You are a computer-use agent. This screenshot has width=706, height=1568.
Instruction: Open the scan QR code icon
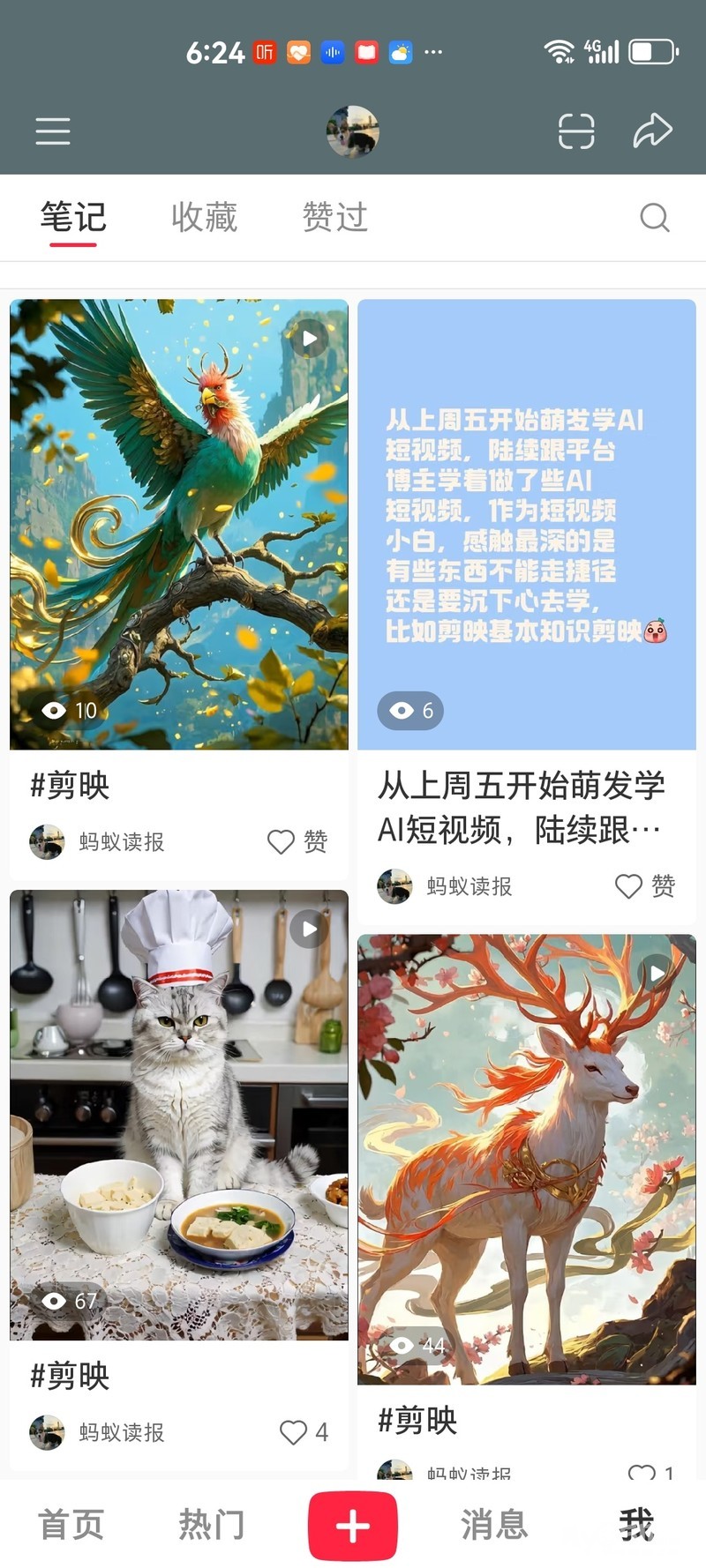(x=576, y=131)
